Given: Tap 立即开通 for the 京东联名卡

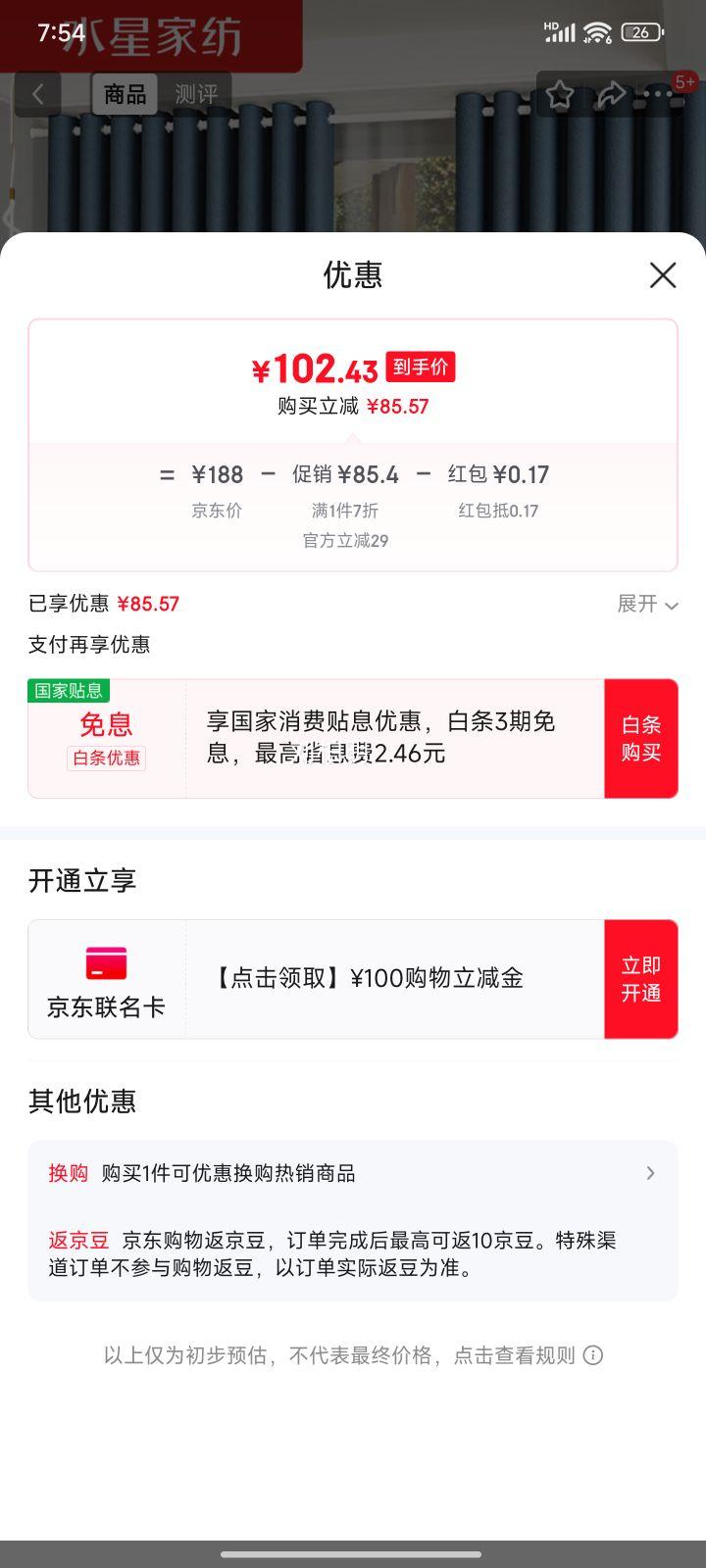Looking at the screenshot, I should (x=640, y=979).
